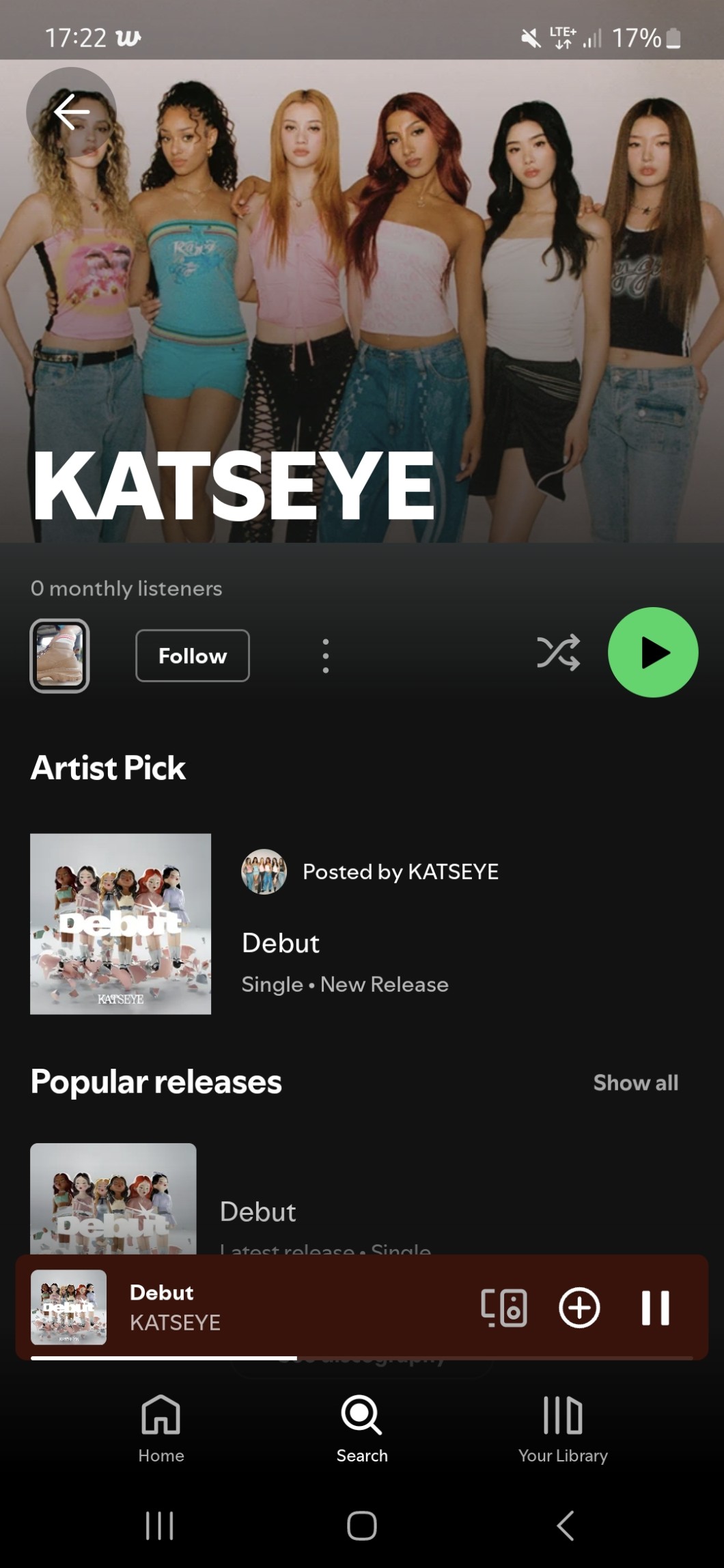The width and height of the screenshot is (724, 1568).
Task: Tap the system recent apps button
Action: (160, 1525)
